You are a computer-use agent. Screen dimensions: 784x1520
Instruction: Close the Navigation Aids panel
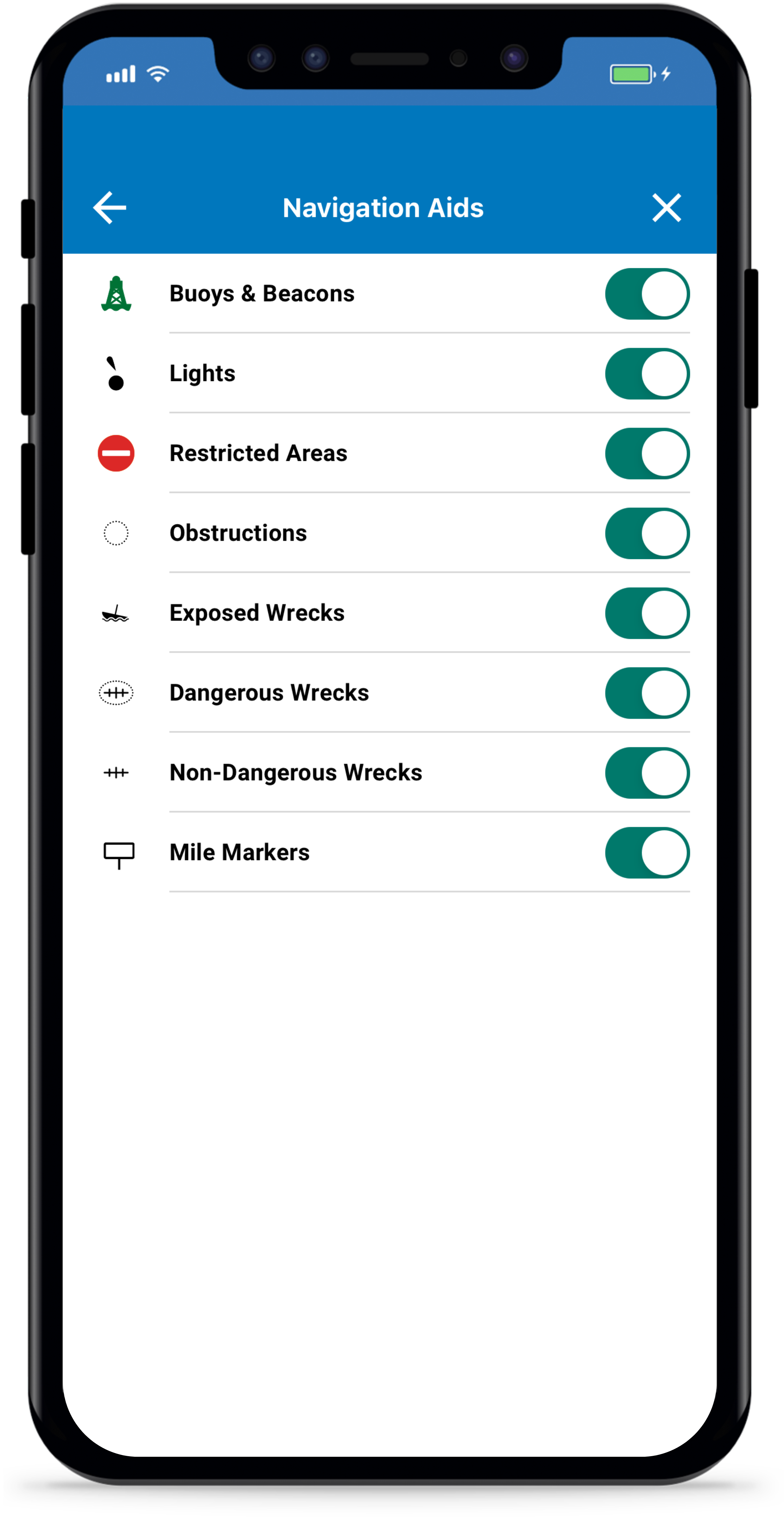tap(667, 208)
